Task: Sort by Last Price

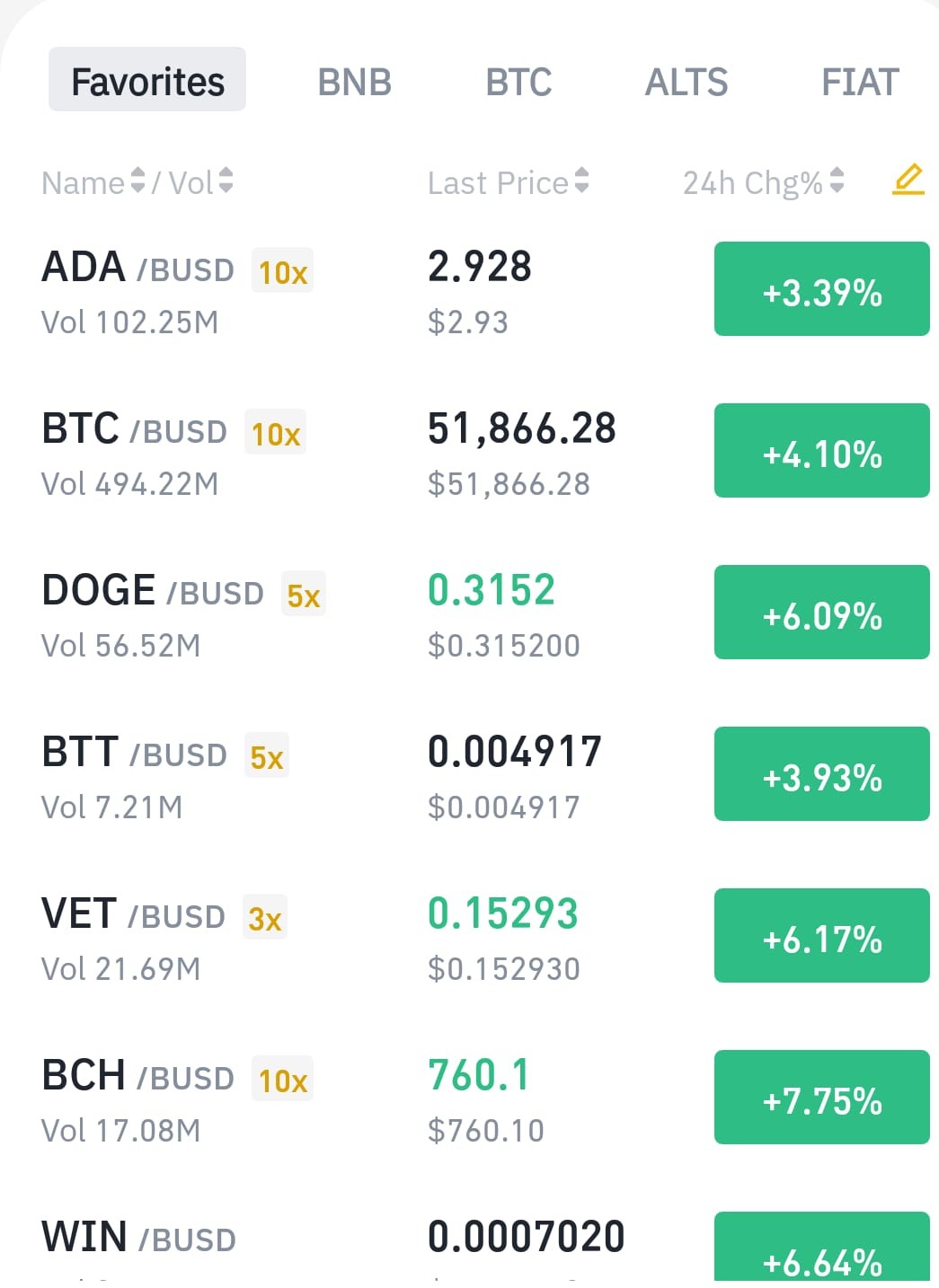Action: tap(509, 182)
